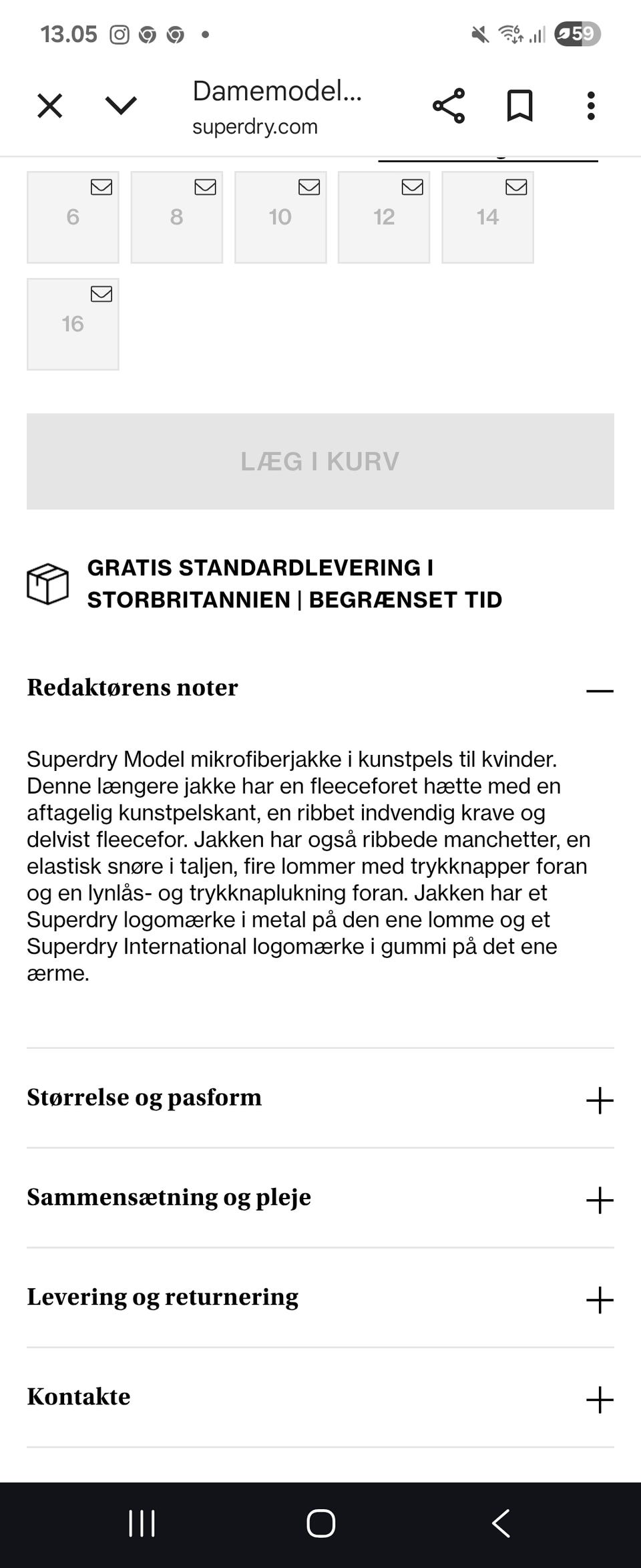Tap the email notify icon on size 14

pyautogui.click(x=515, y=188)
